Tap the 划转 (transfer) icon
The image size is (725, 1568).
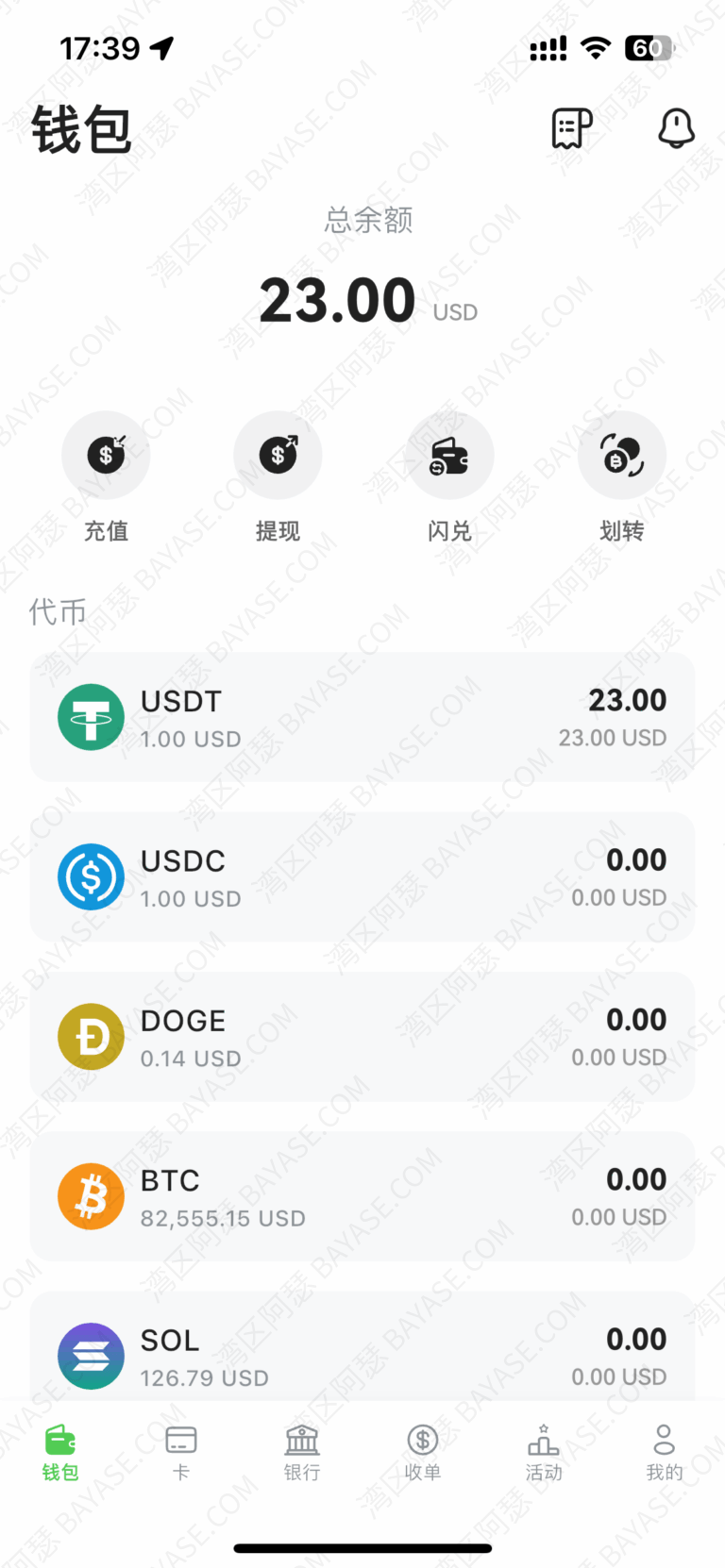point(621,455)
